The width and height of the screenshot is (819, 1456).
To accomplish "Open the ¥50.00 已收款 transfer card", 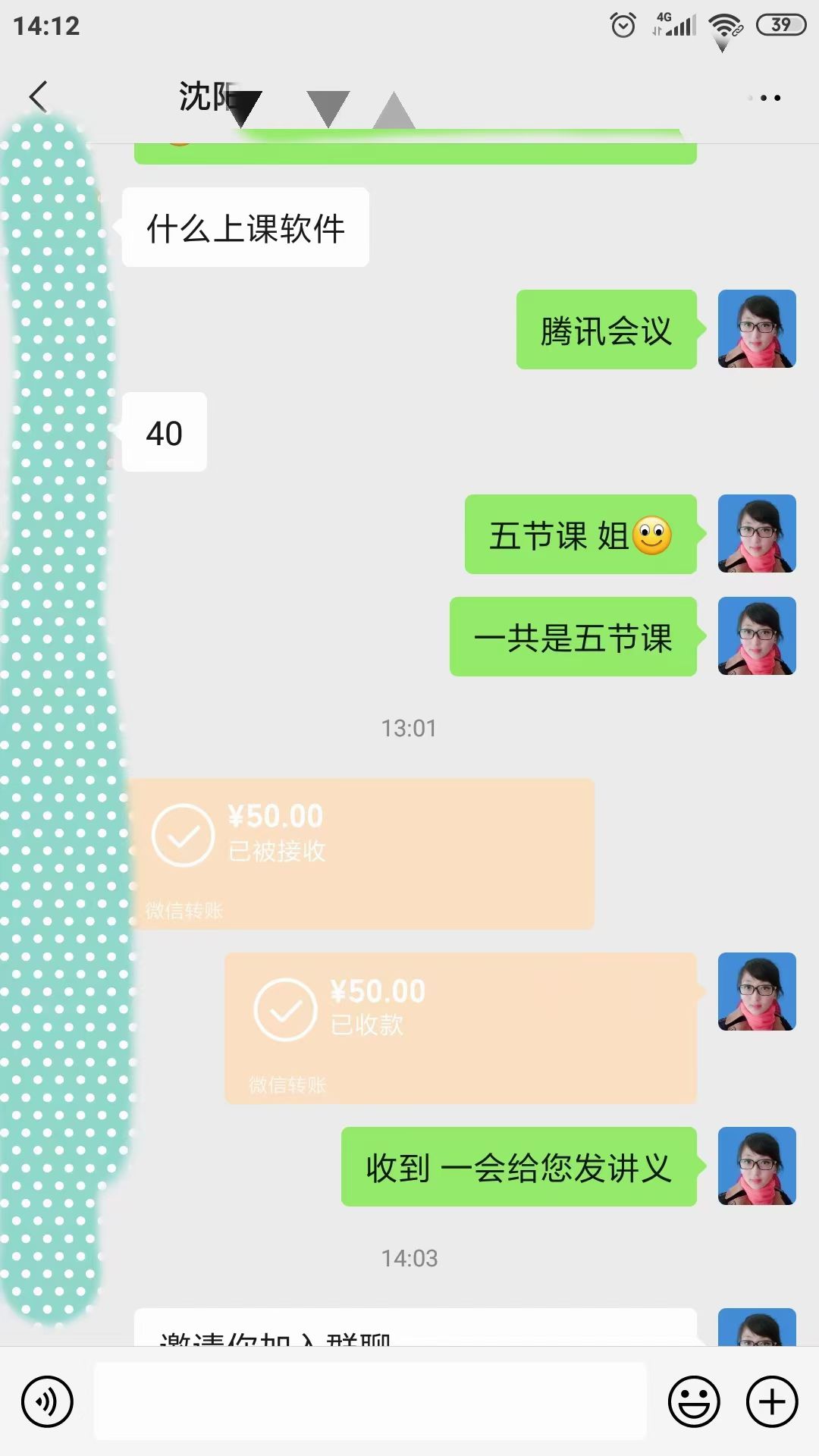I will pos(460,1028).
